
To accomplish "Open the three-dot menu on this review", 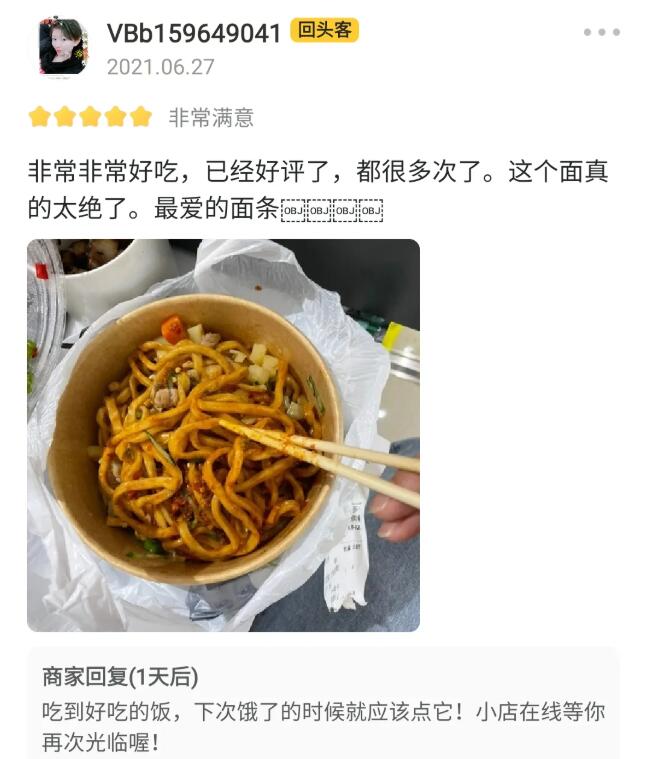I will [601, 33].
